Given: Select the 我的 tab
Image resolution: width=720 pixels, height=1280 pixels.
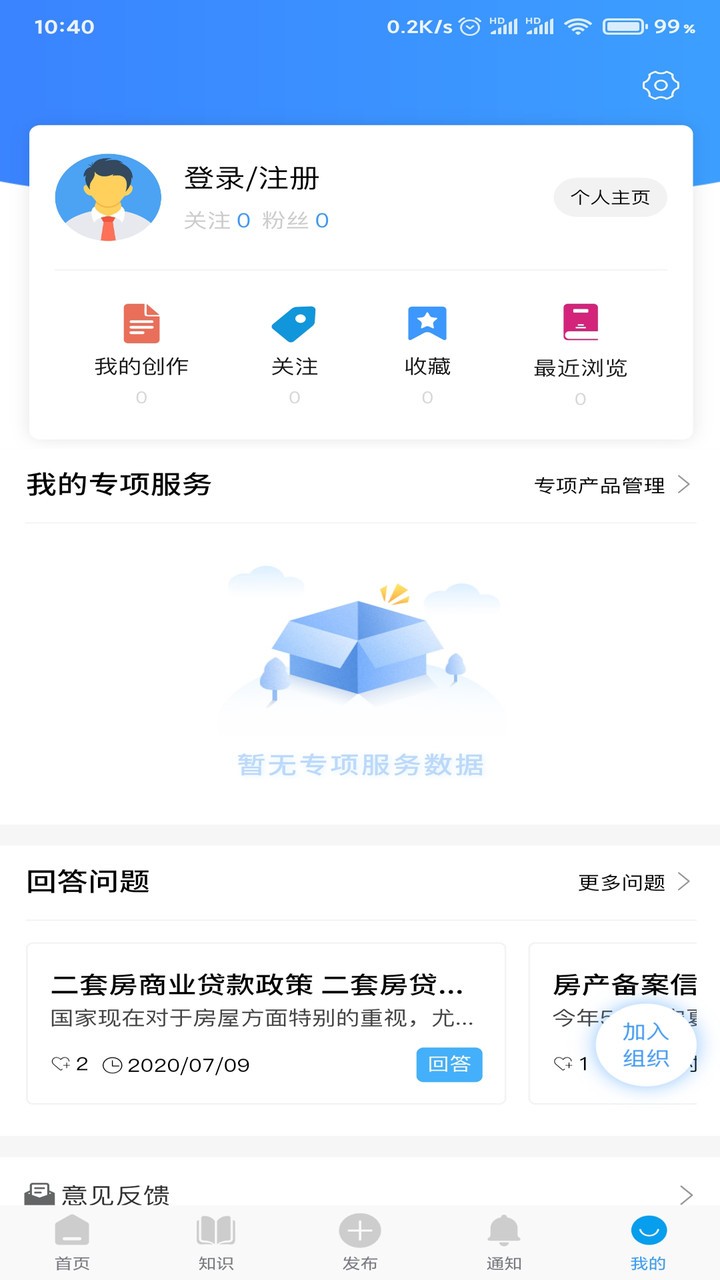Looking at the screenshot, I should 648,1243.
